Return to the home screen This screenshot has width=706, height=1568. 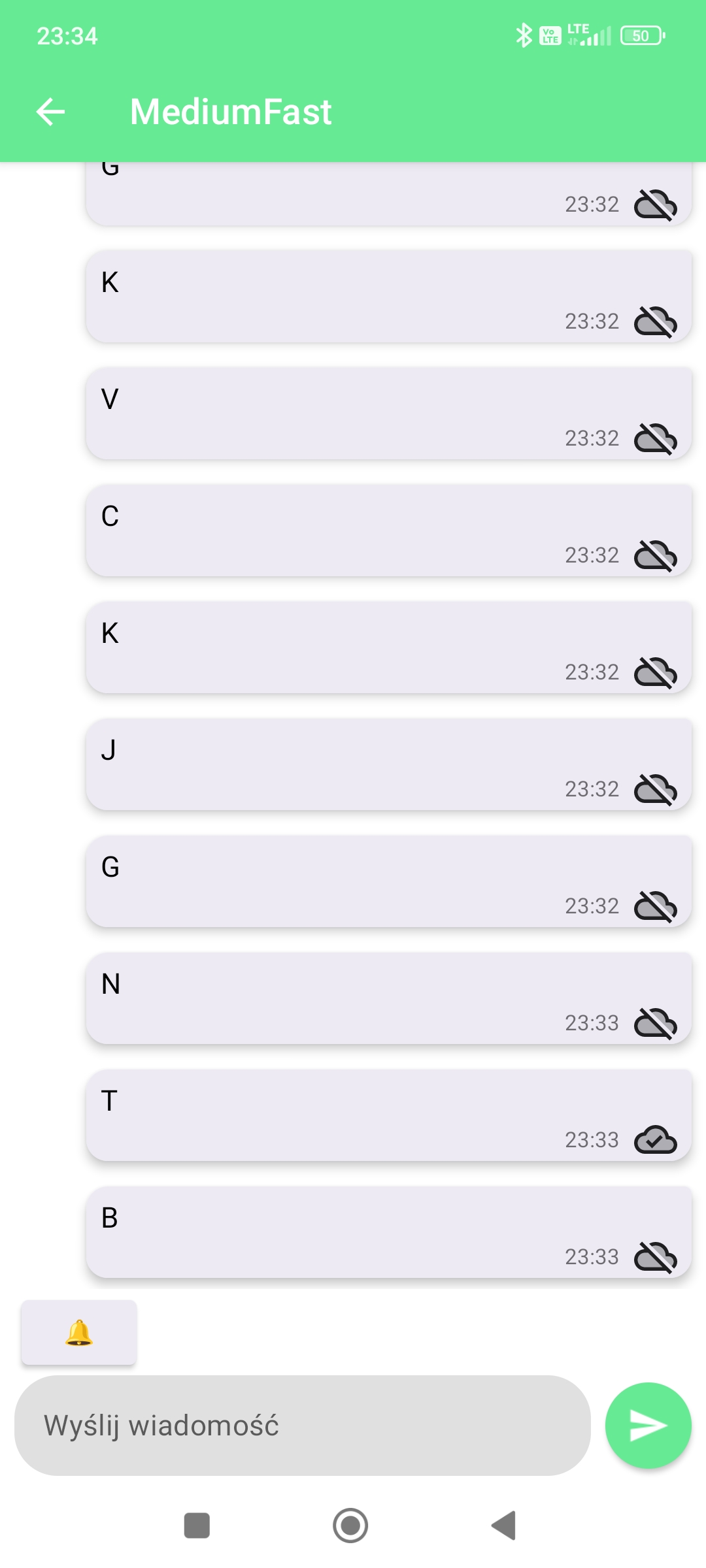point(350,1526)
